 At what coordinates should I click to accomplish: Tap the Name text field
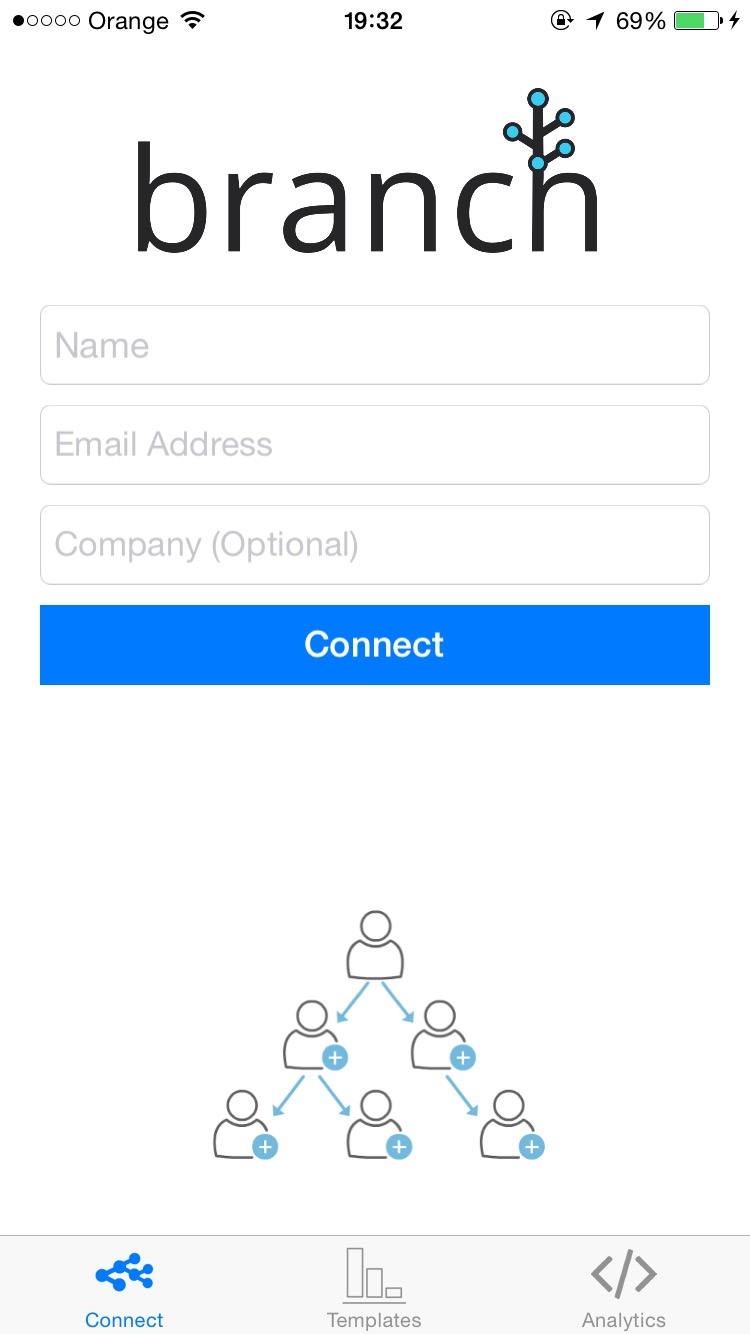(375, 345)
